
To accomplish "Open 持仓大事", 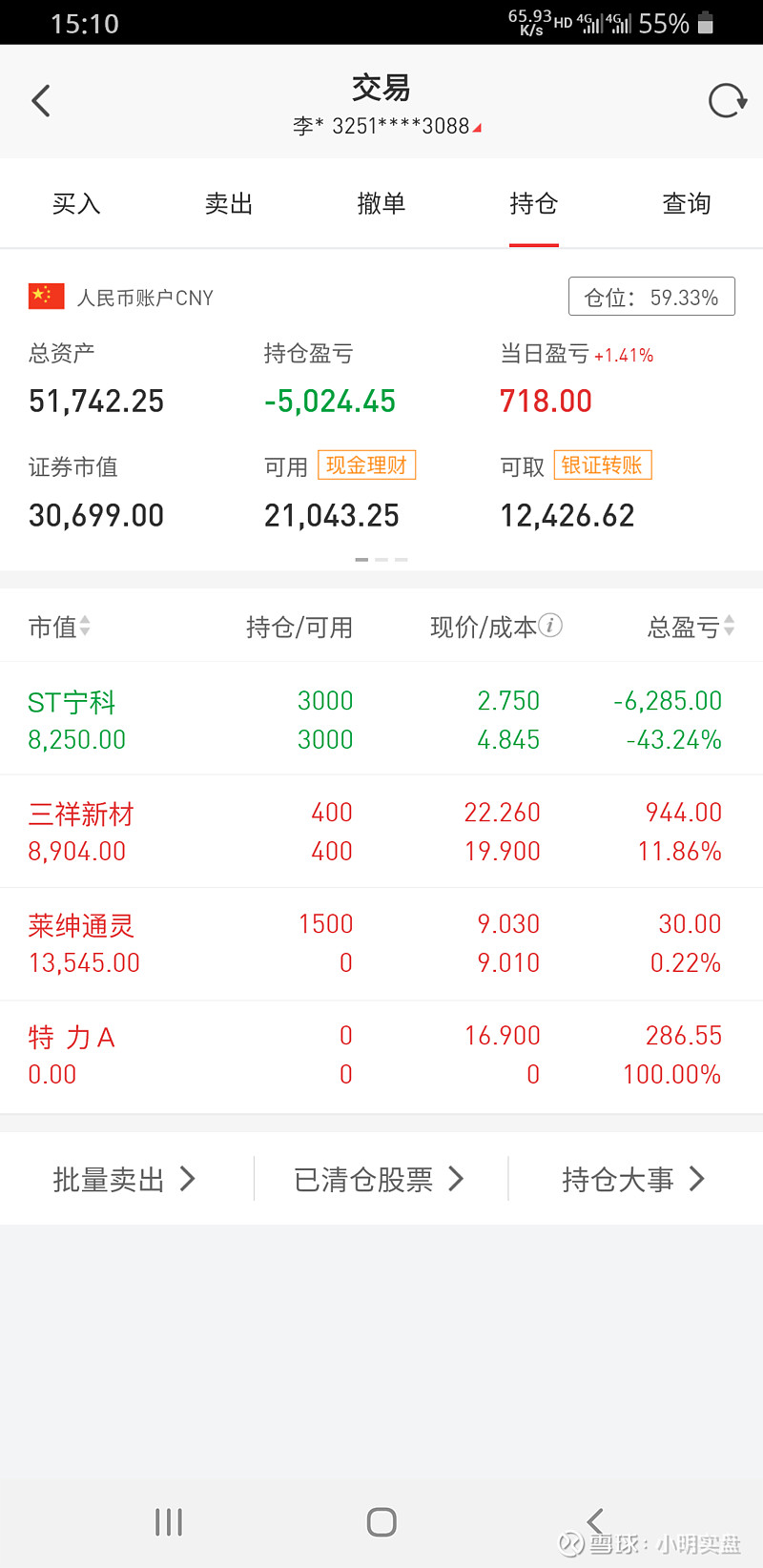I will [633, 1180].
